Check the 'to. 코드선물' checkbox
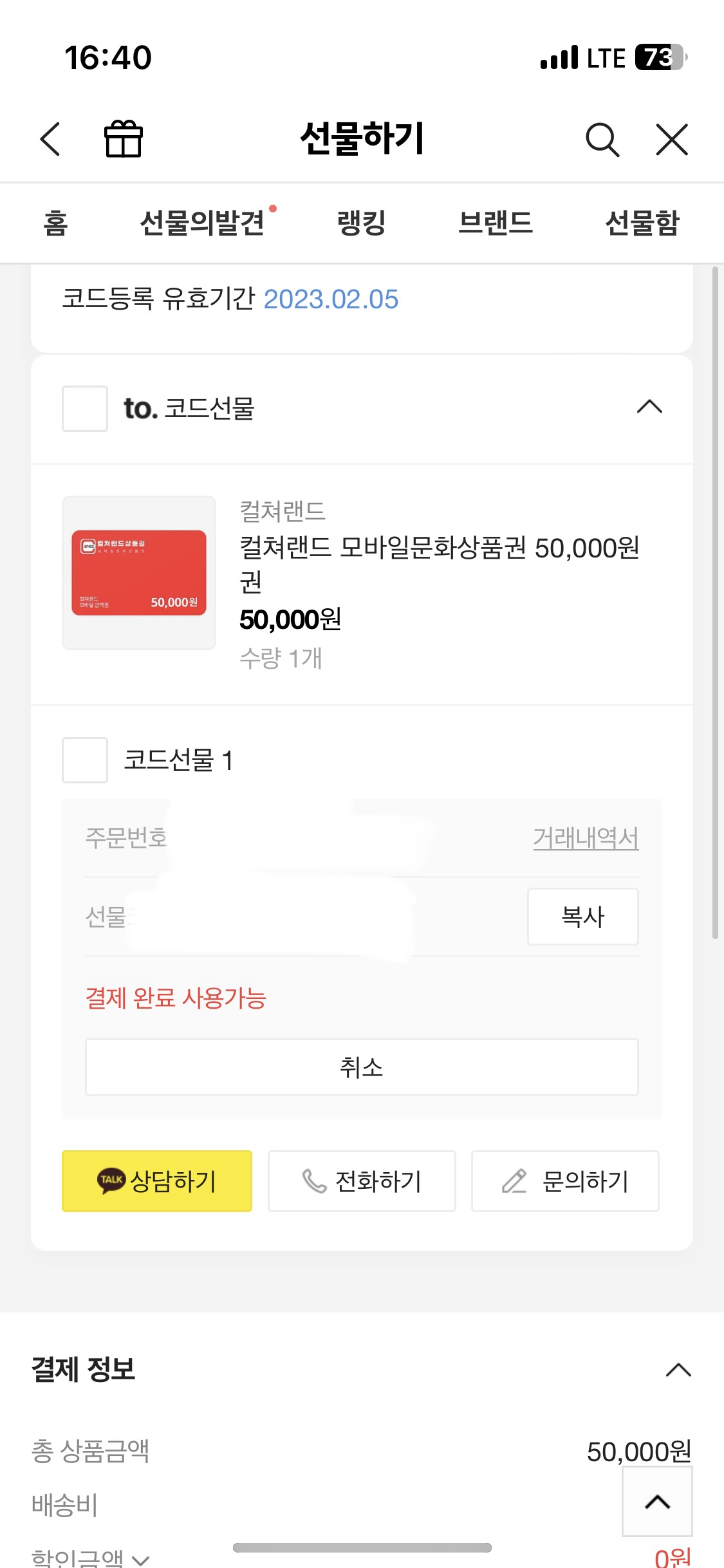The image size is (724, 1568). (x=85, y=409)
